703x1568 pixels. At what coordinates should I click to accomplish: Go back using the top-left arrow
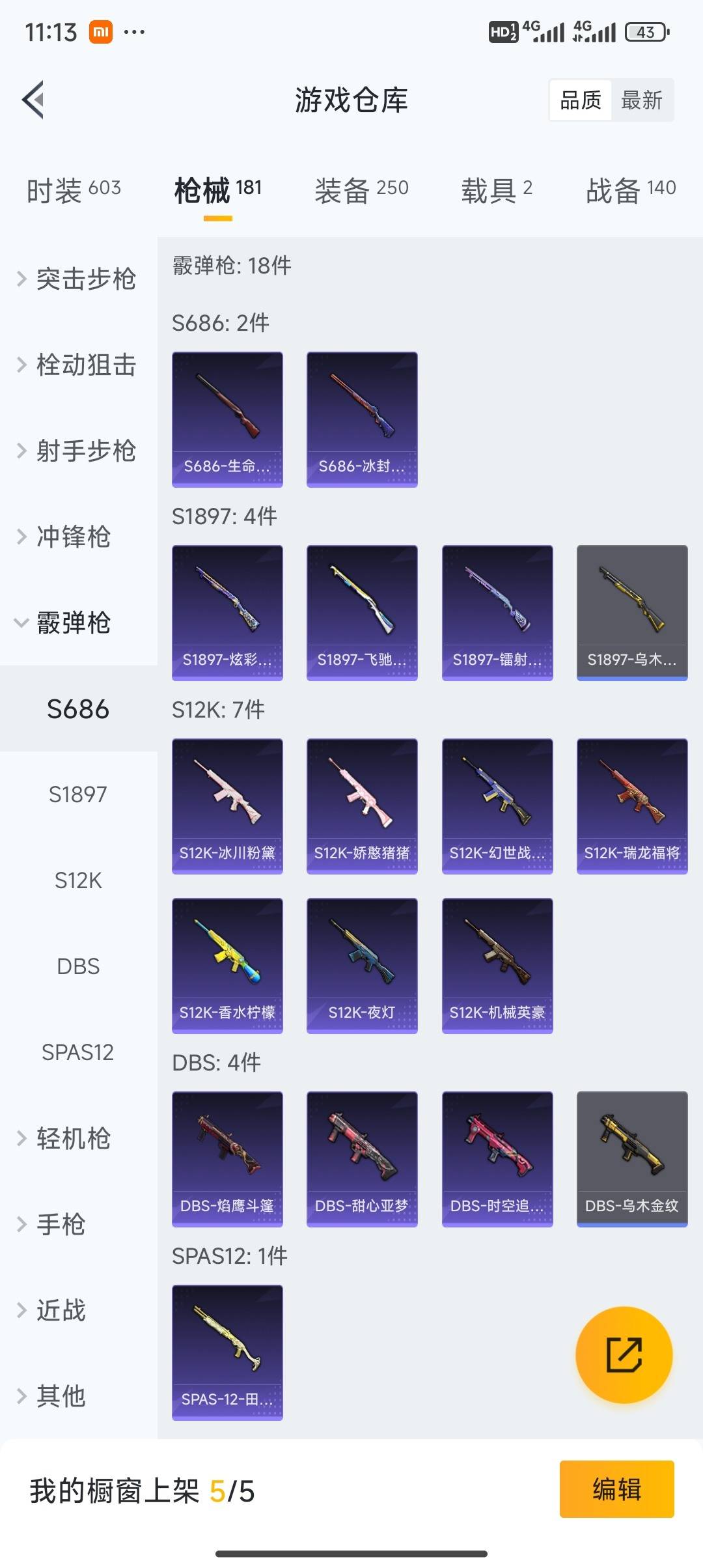point(34,100)
